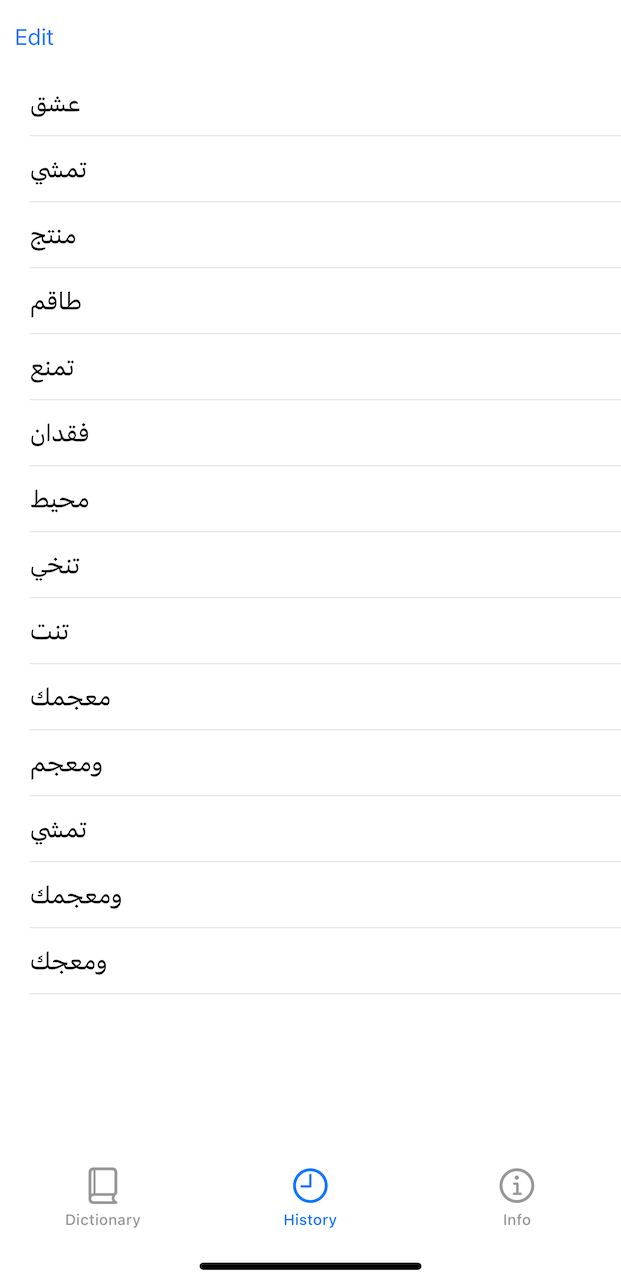Switch to the Dictionary tab
This screenshot has width=621, height=1282.
[x=102, y=1197]
